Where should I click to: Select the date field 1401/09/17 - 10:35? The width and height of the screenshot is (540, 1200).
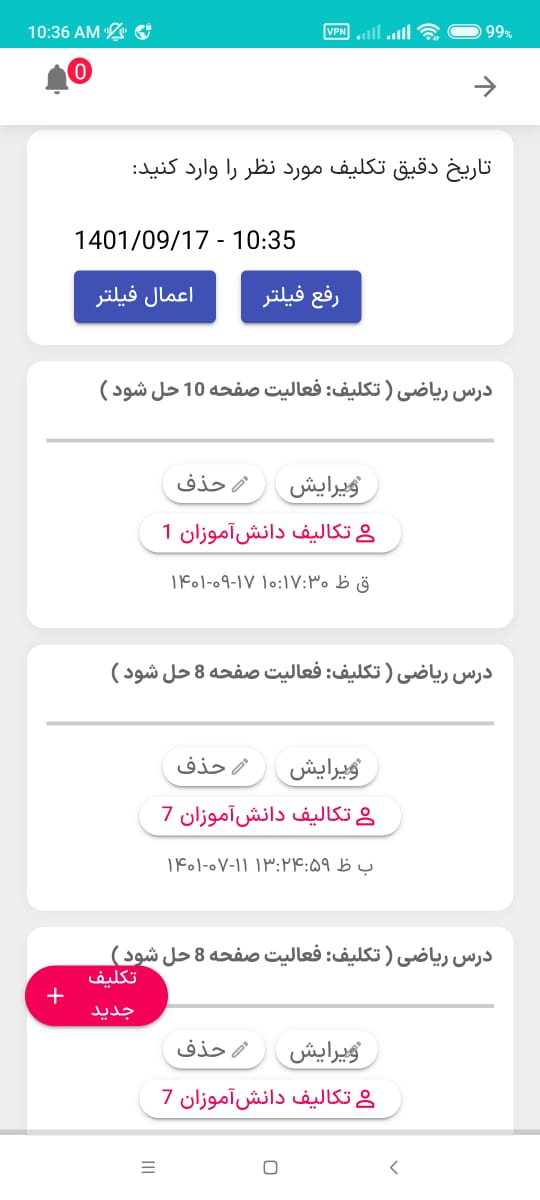pyautogui.click(x=185, y=240)
